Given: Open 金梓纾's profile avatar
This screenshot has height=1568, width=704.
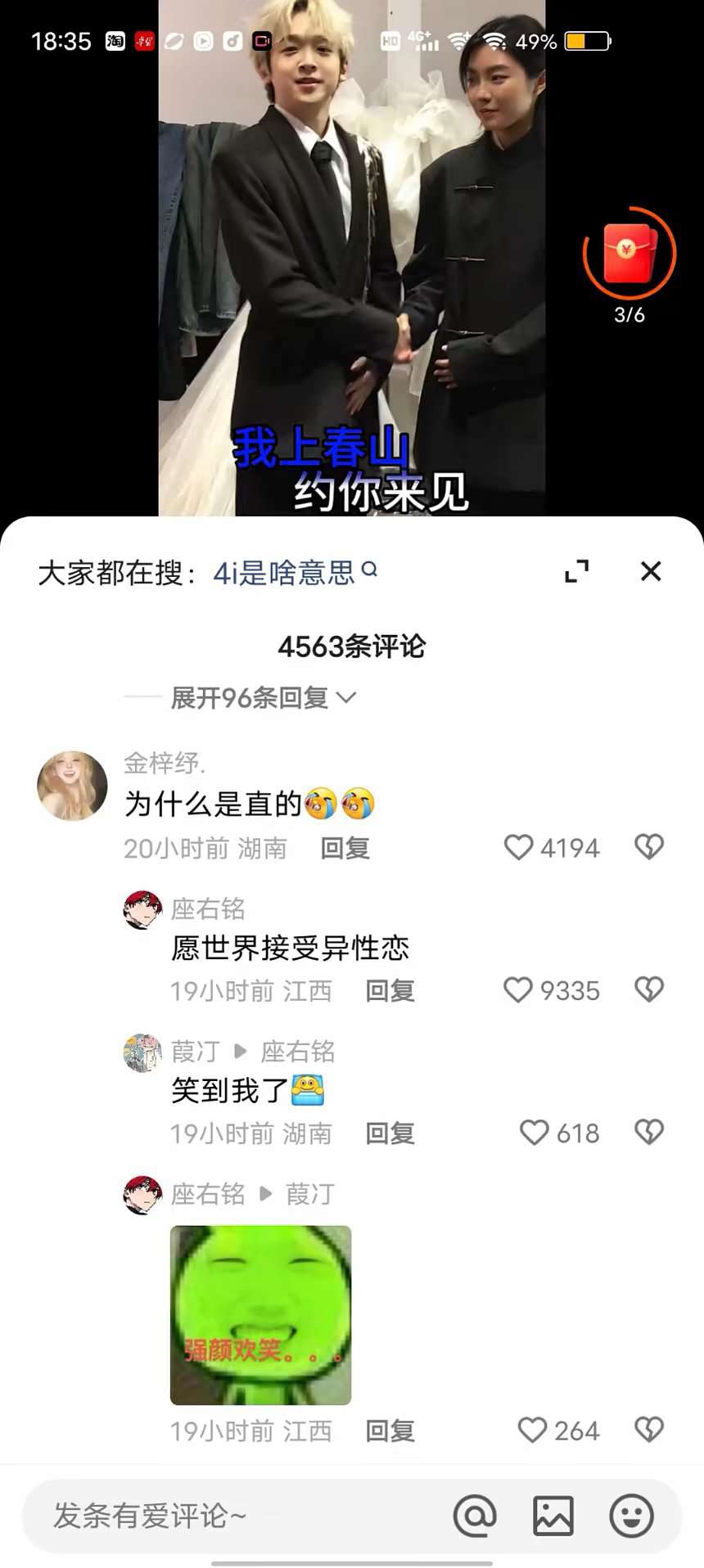Looking at the screenshot, I should pos(72,786).
